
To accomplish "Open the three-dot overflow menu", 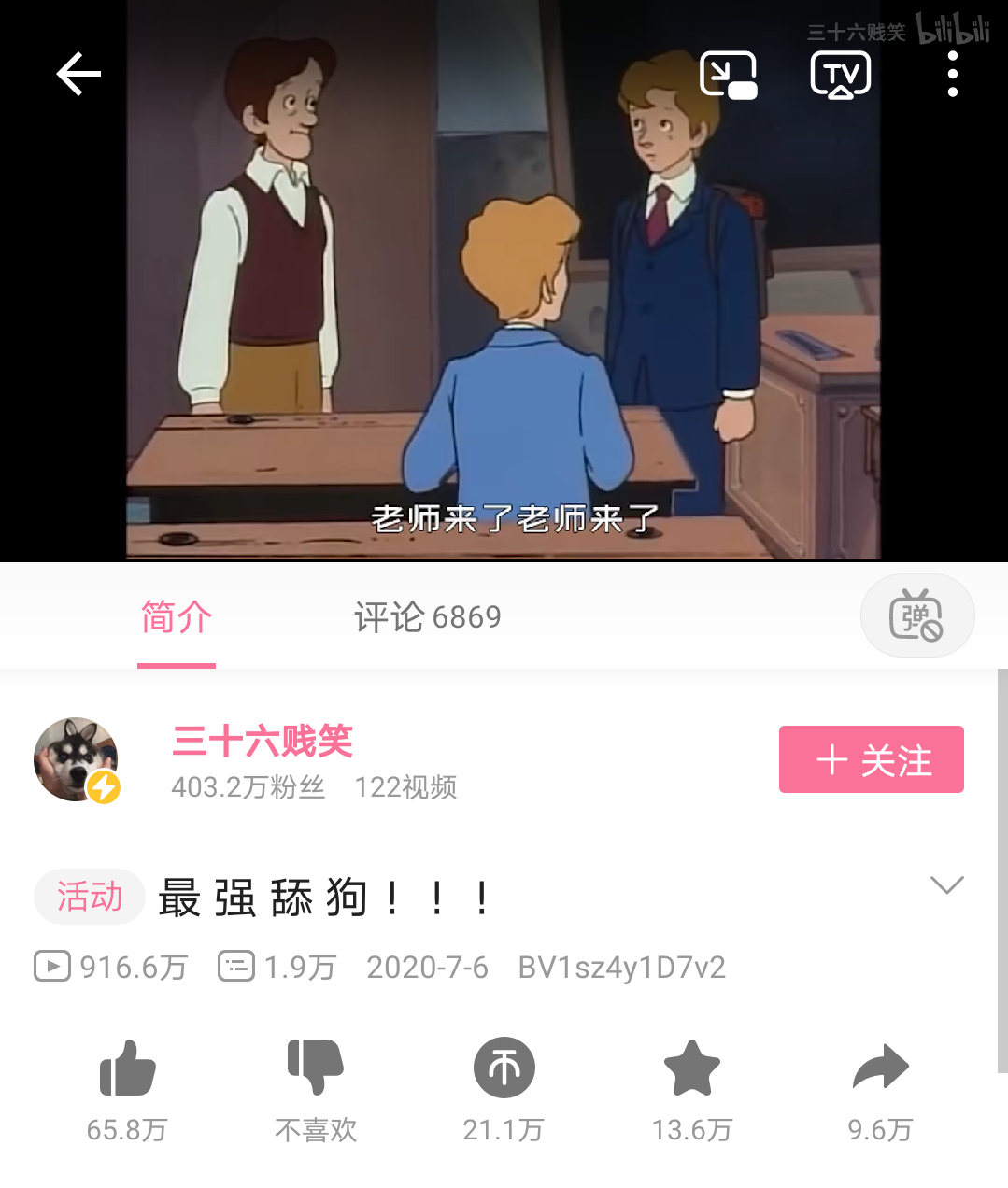I will click(x=952, y=75).
